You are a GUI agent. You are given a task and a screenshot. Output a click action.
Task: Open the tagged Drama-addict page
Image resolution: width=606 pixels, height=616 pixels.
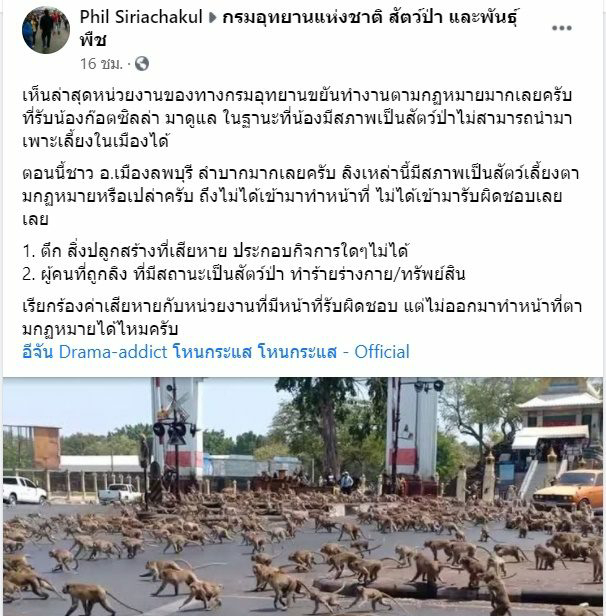(x=113, y=352)
